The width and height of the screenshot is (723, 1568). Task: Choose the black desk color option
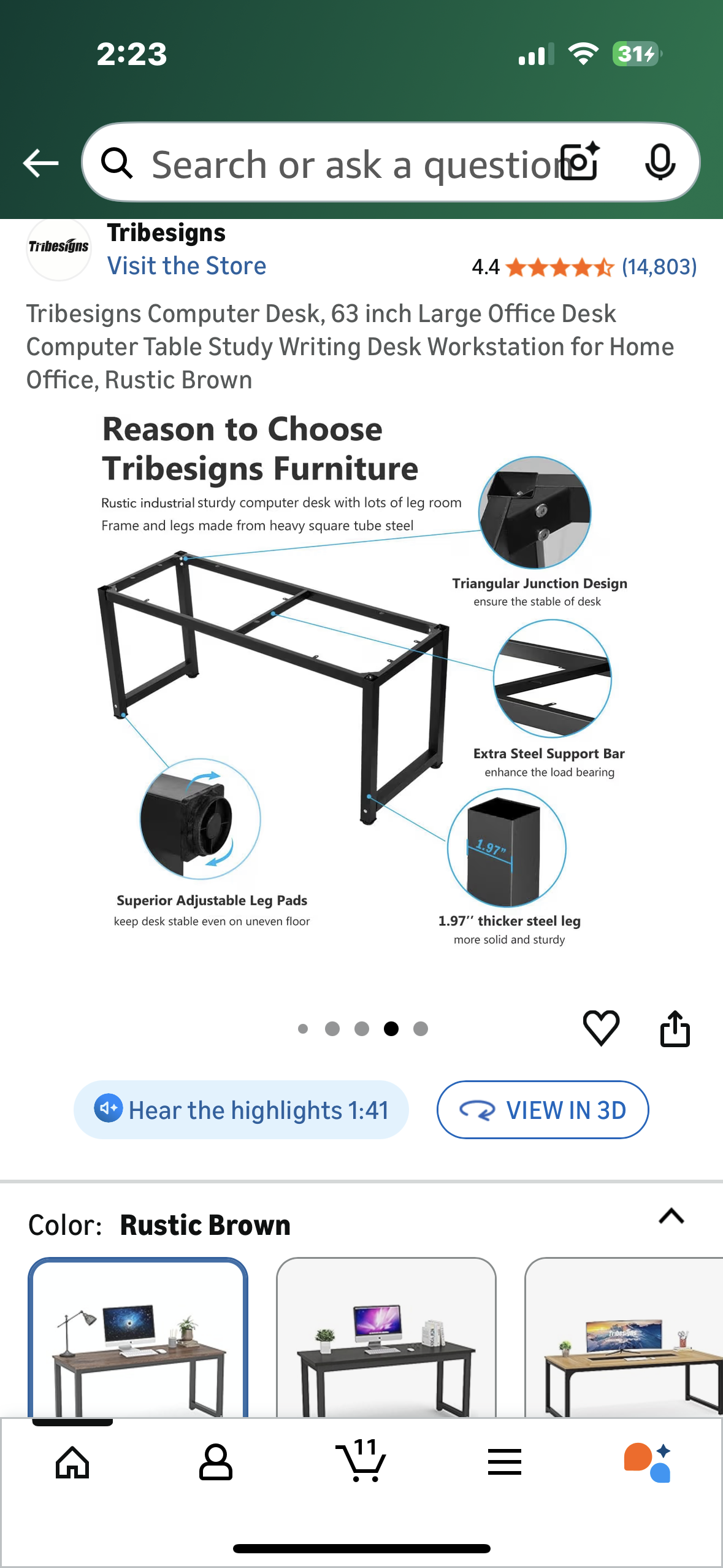tap(386, 1337)
